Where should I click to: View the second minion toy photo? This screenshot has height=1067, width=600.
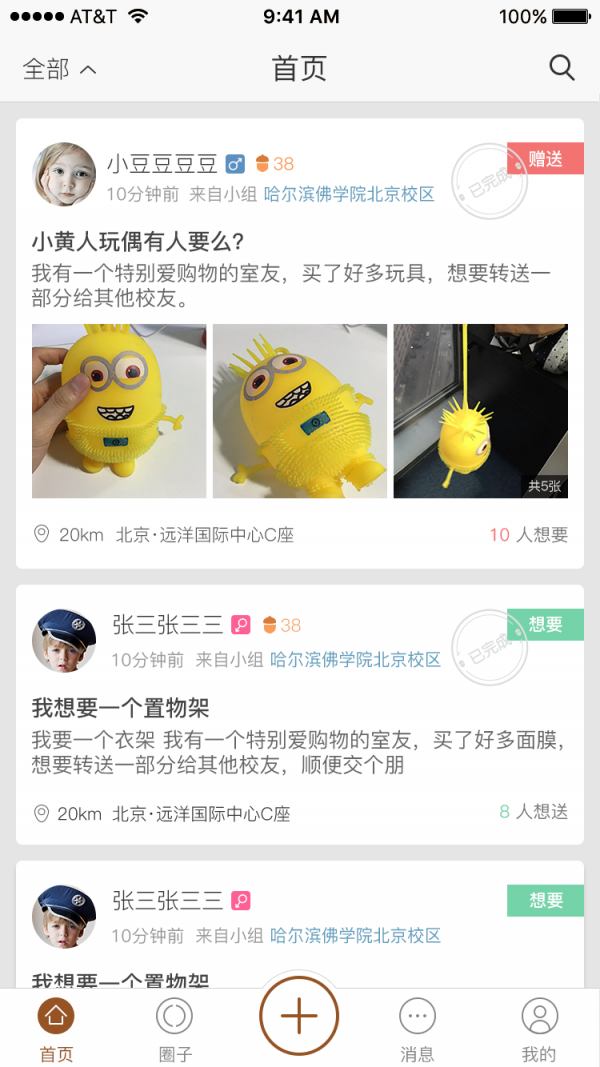[x=300, y=411]
